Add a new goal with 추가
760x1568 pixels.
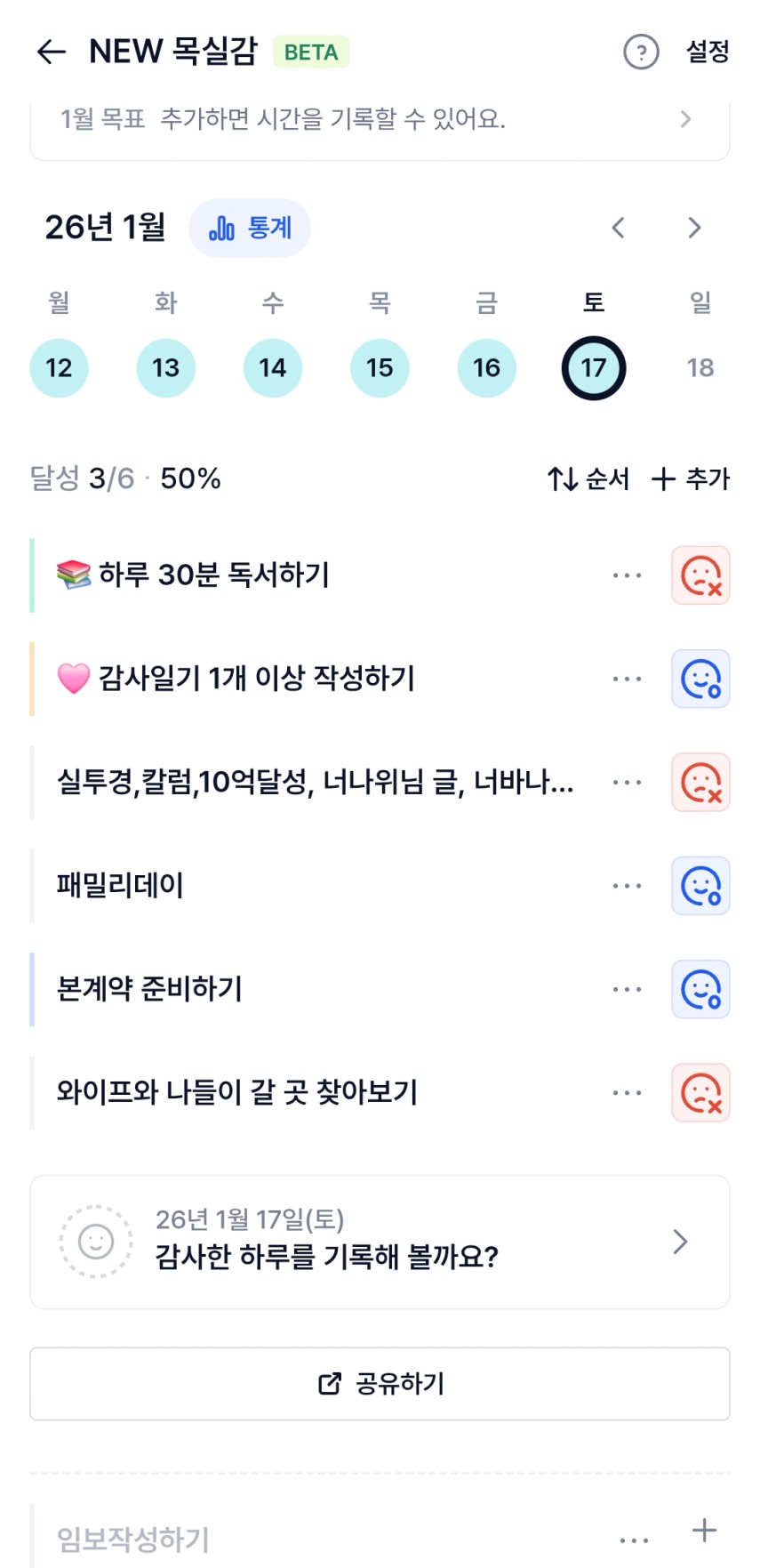click(x=691, y=479)
